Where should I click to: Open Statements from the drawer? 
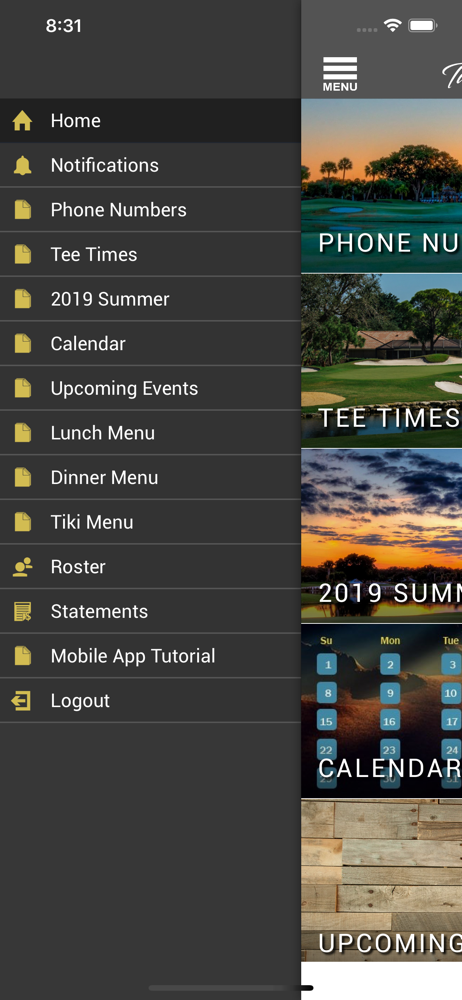[151, 612]
